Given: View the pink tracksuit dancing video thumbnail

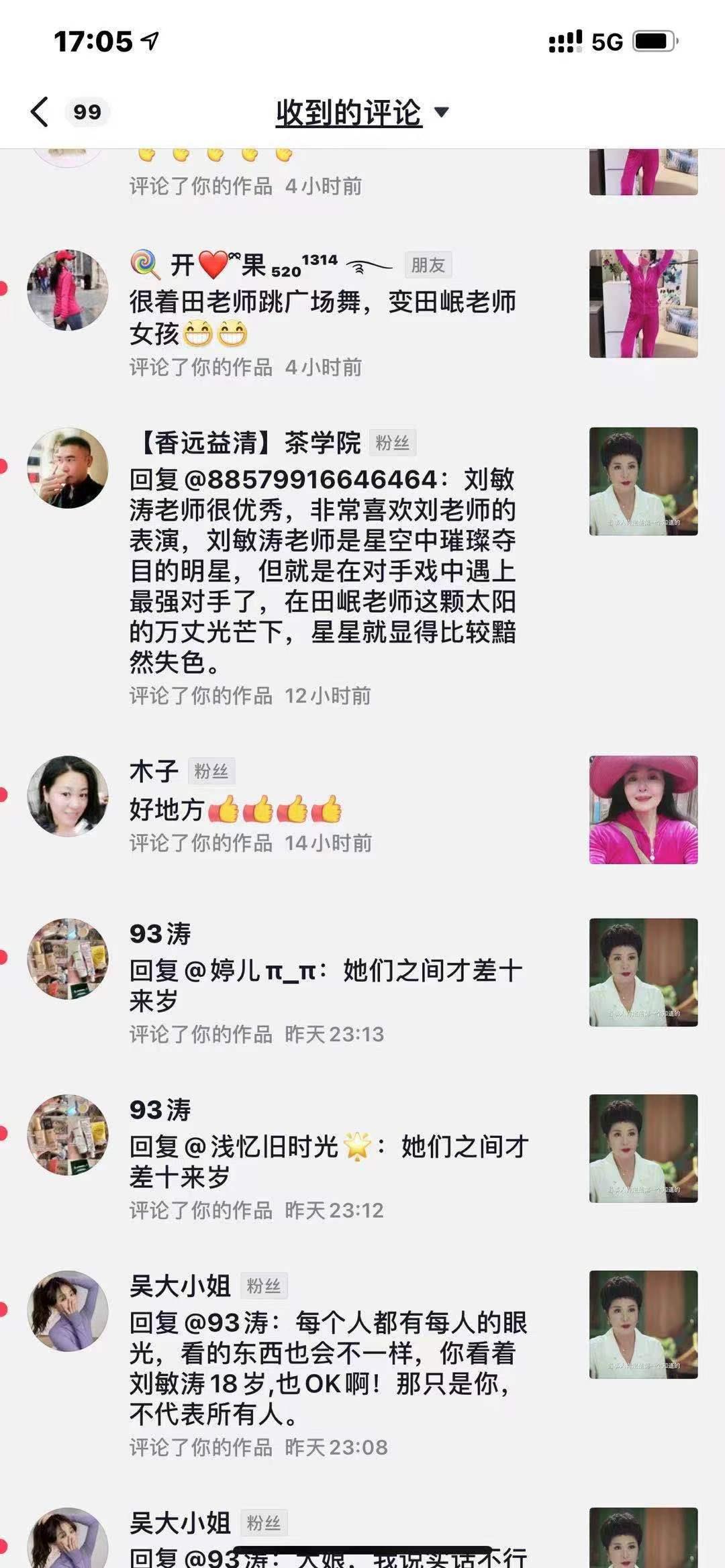Looking at the screenshot, I should [643, 303].
